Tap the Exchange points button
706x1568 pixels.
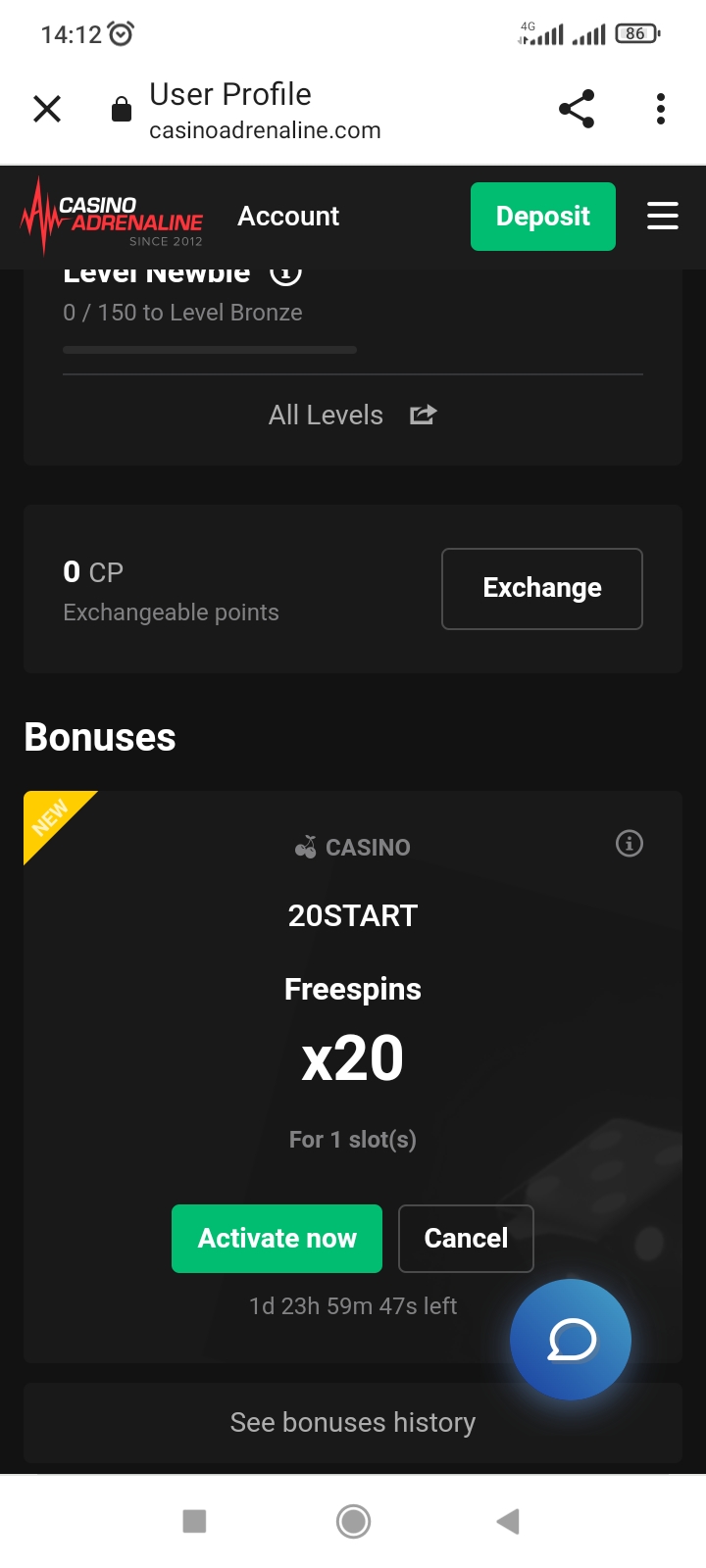541,588
